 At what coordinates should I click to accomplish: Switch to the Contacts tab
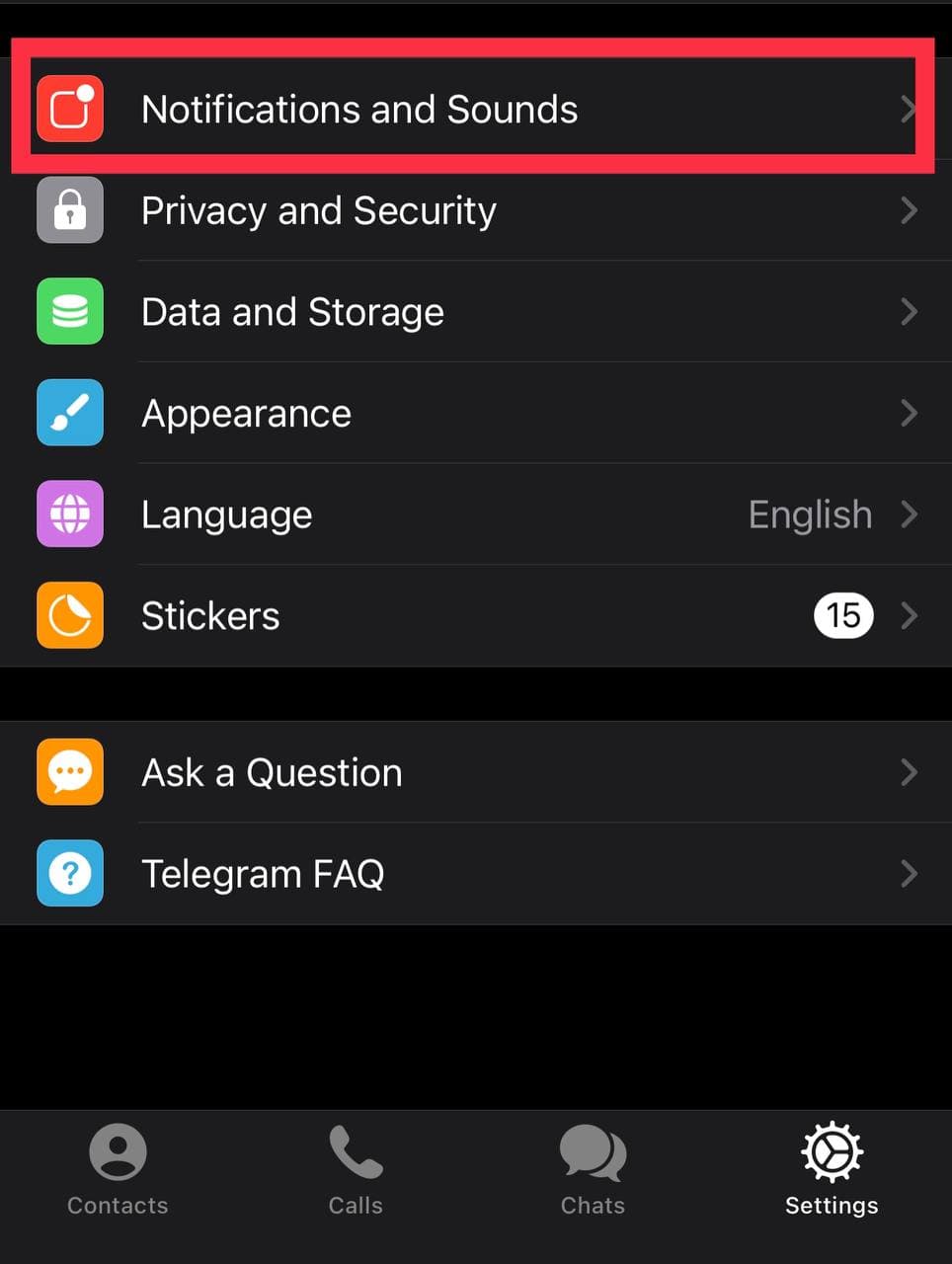tap(118, 1170)
